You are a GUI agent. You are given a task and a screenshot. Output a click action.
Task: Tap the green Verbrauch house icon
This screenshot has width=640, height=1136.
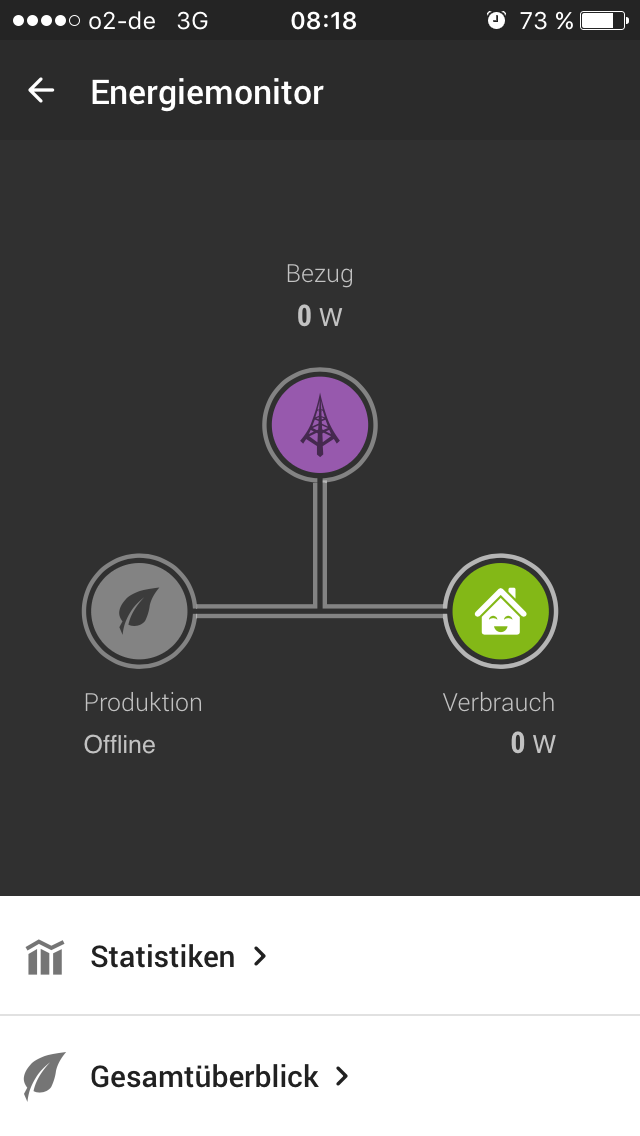500,610
